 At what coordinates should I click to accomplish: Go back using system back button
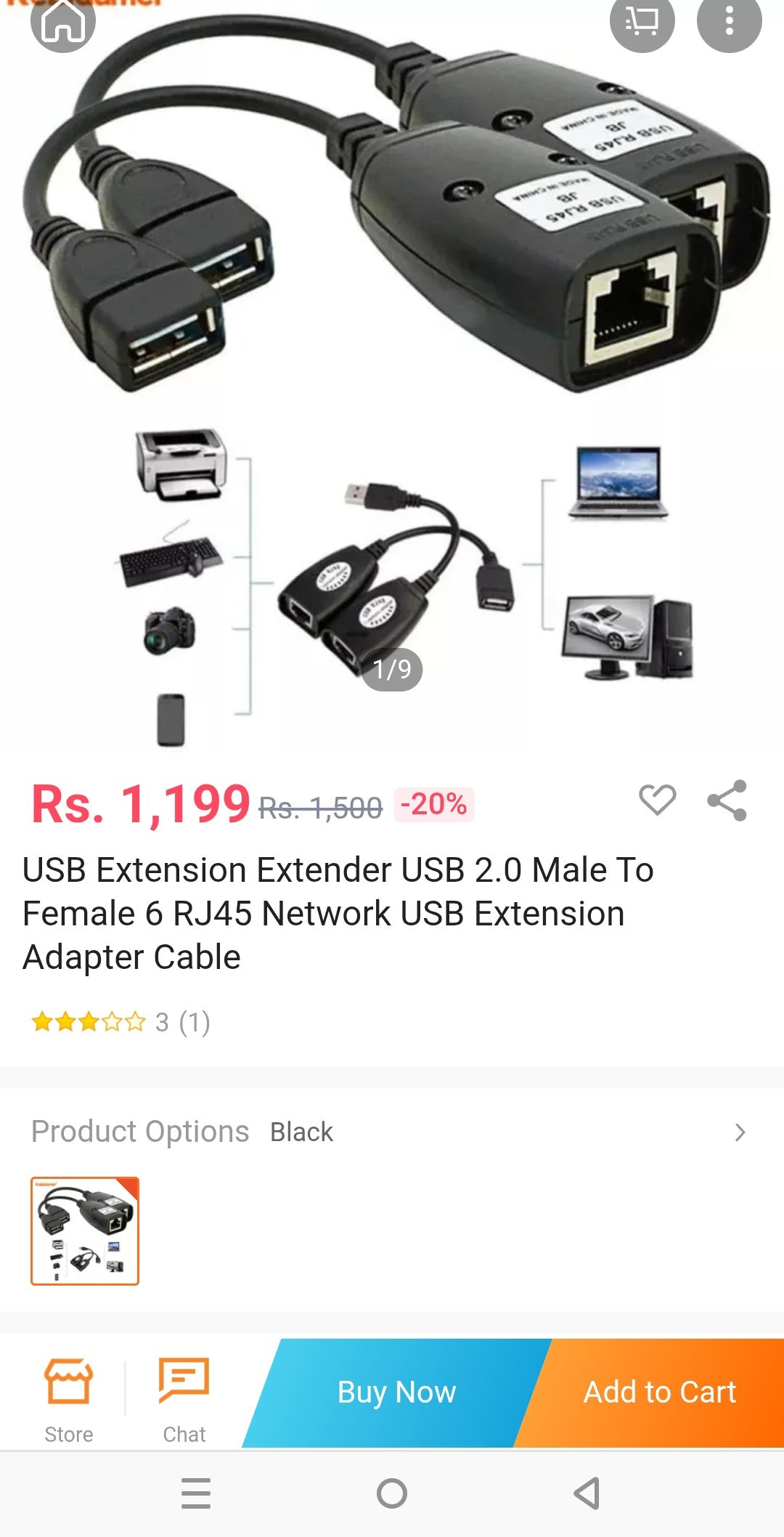click(x=587, y=1493)
